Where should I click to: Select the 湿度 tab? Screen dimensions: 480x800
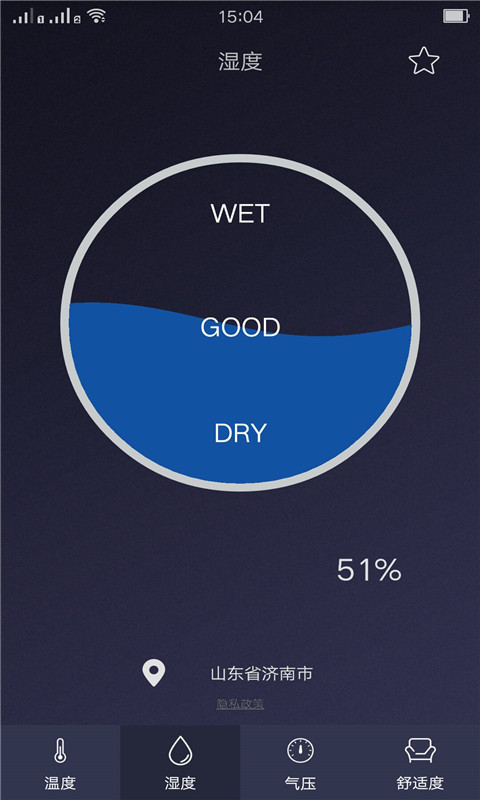pyautogui.click(x=180, y=762)
